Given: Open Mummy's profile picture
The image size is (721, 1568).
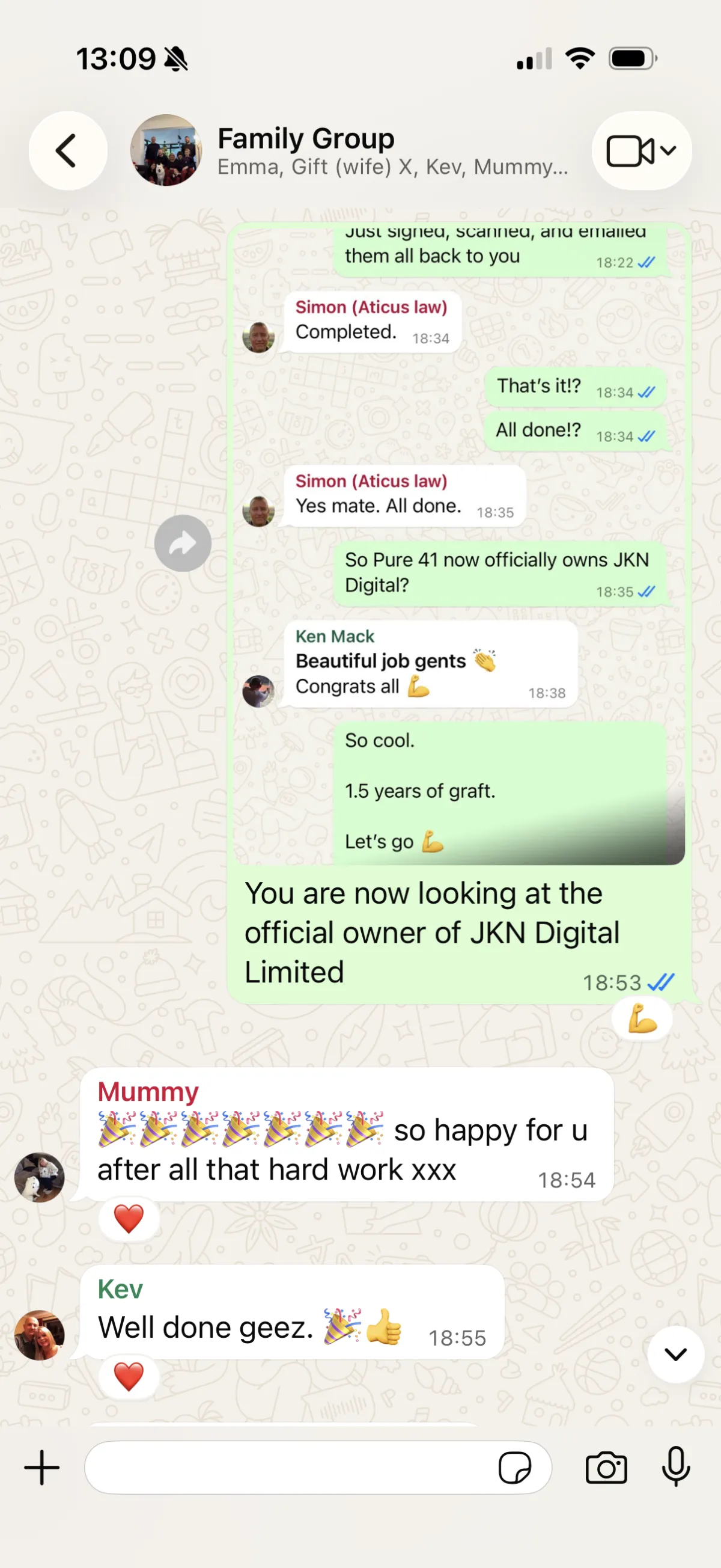Looking at the screenshot, I should click(x=40, y=1177).
